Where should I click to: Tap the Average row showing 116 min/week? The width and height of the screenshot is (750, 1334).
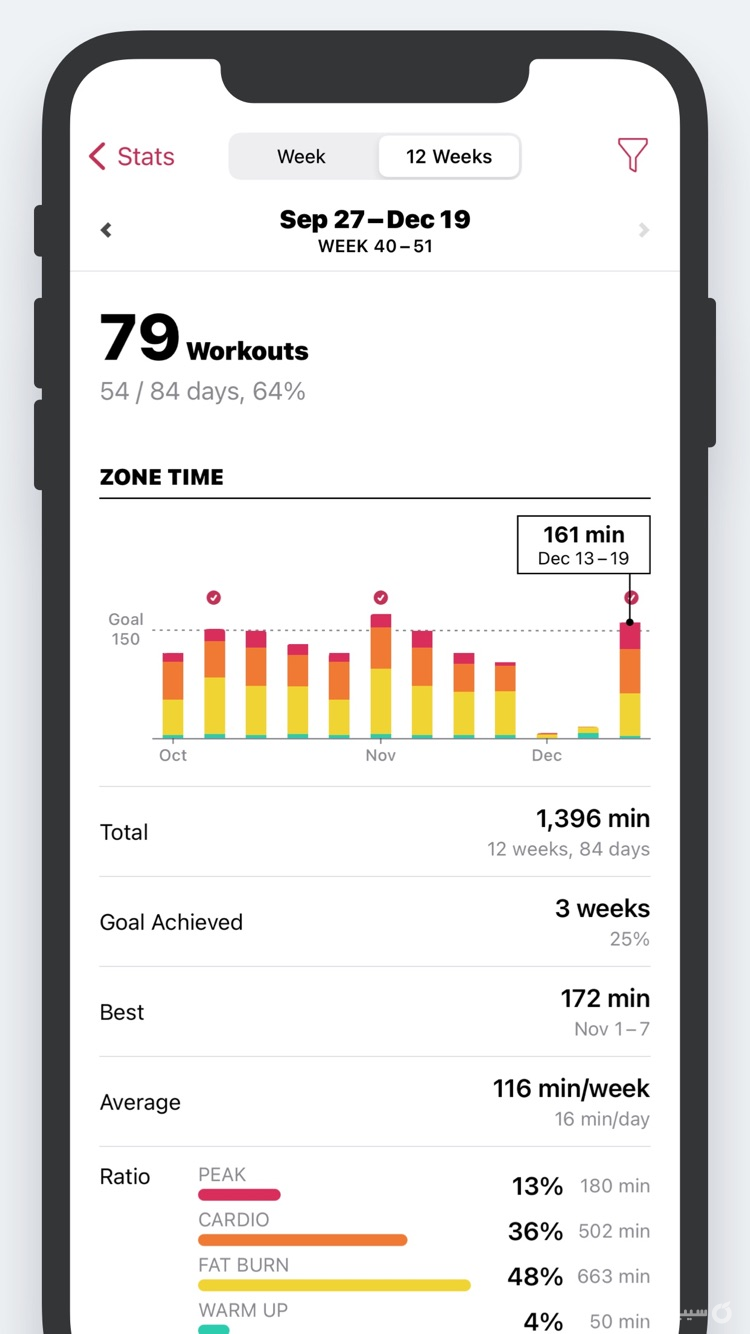[375, 1101]
